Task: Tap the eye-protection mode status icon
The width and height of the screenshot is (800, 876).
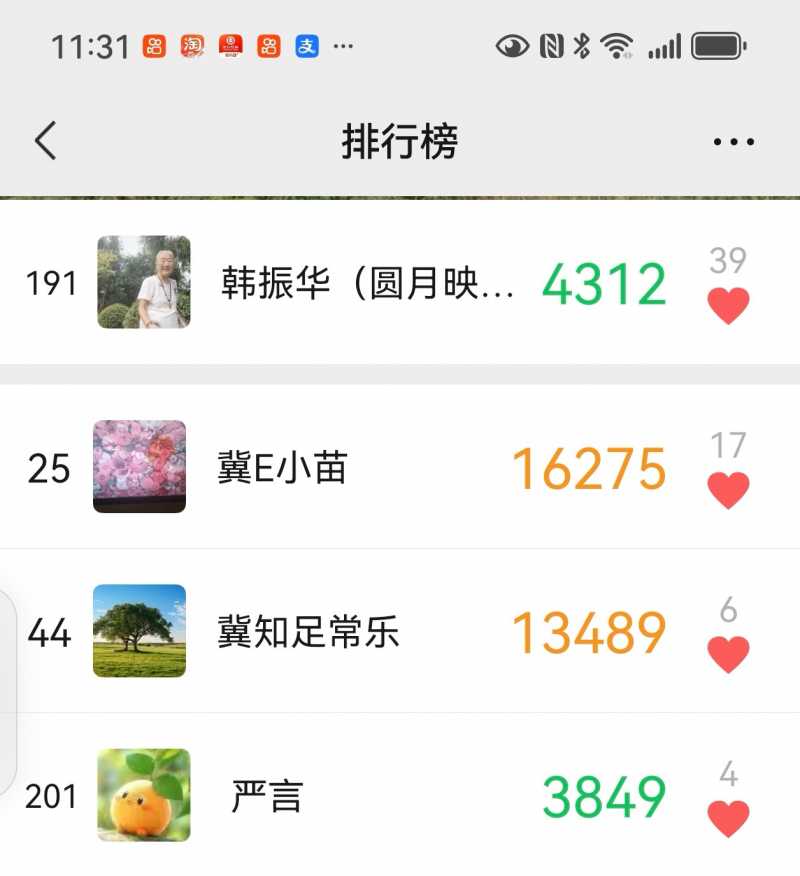Action: (512, 45)
